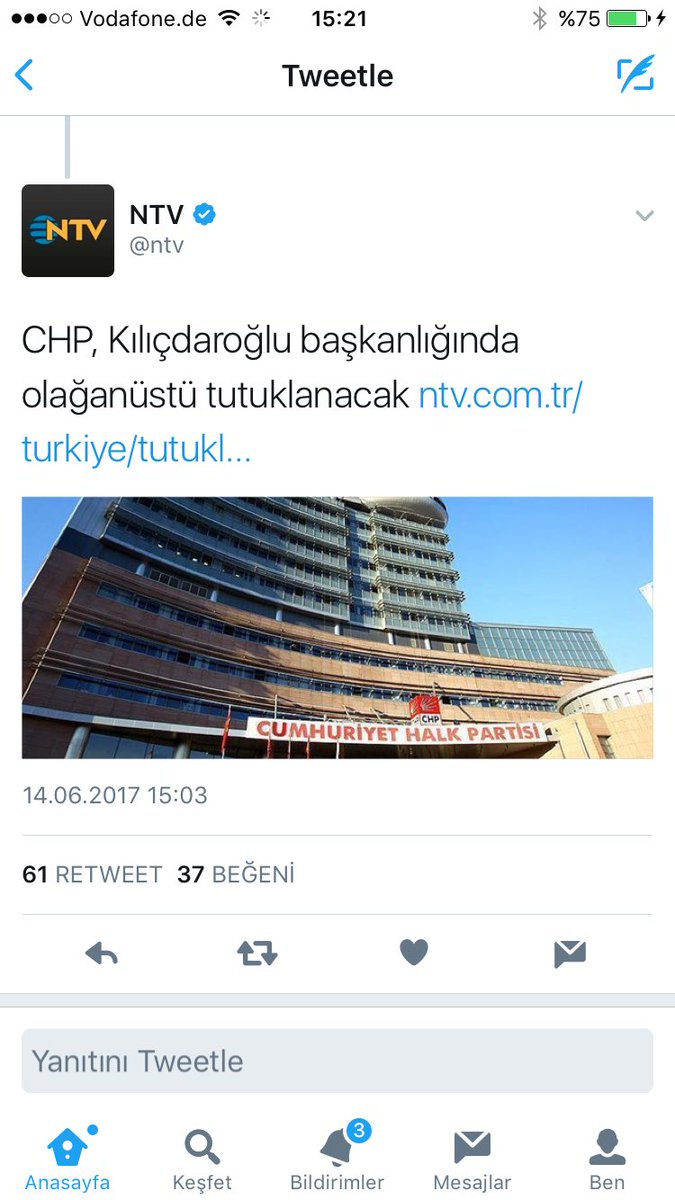Open the tweet options chevron
Screen dimensions: 675x1200
(x=644, y=216)
